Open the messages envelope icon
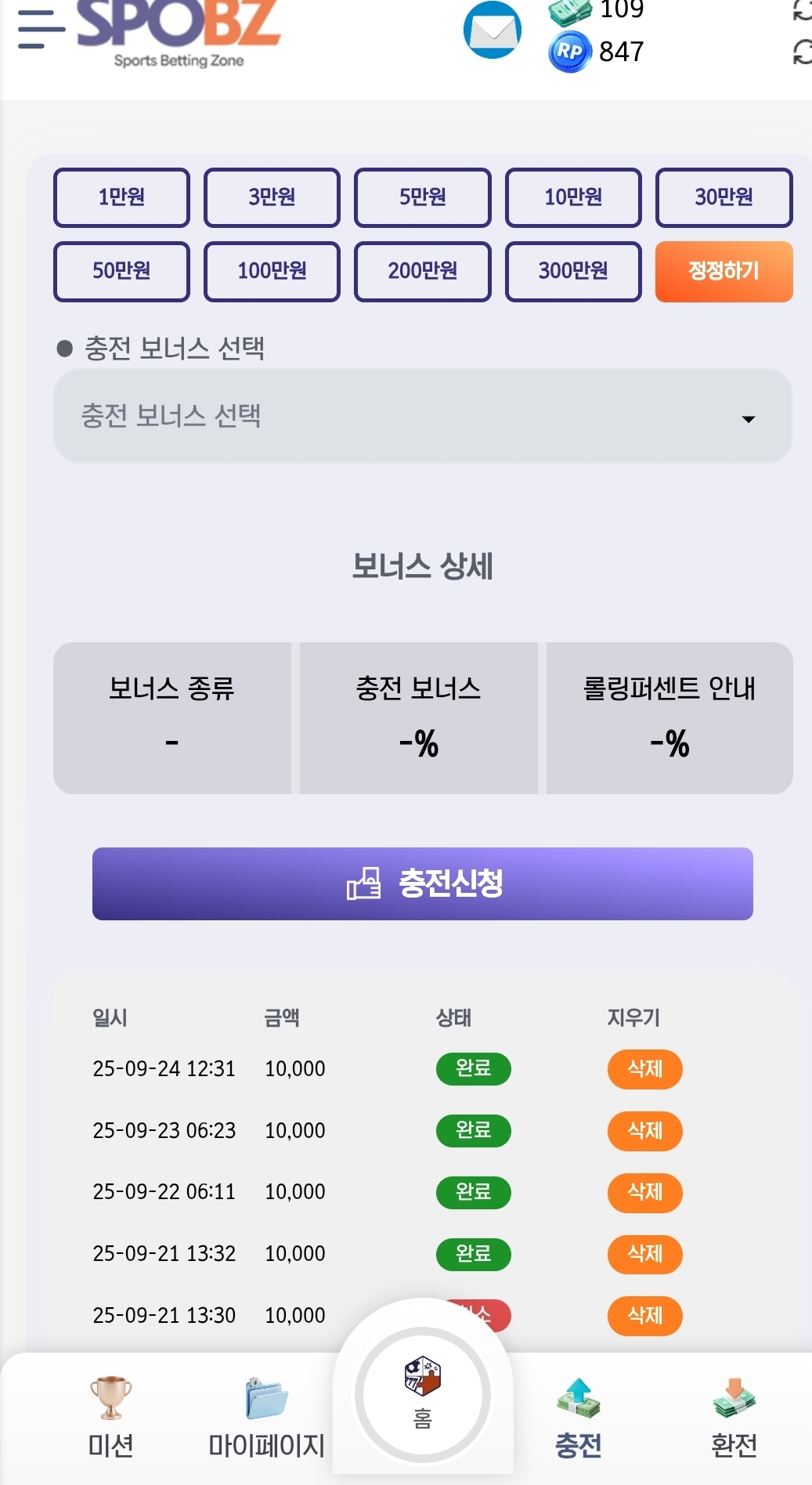Screen dimensions: 812x1485 click(493, 30)
